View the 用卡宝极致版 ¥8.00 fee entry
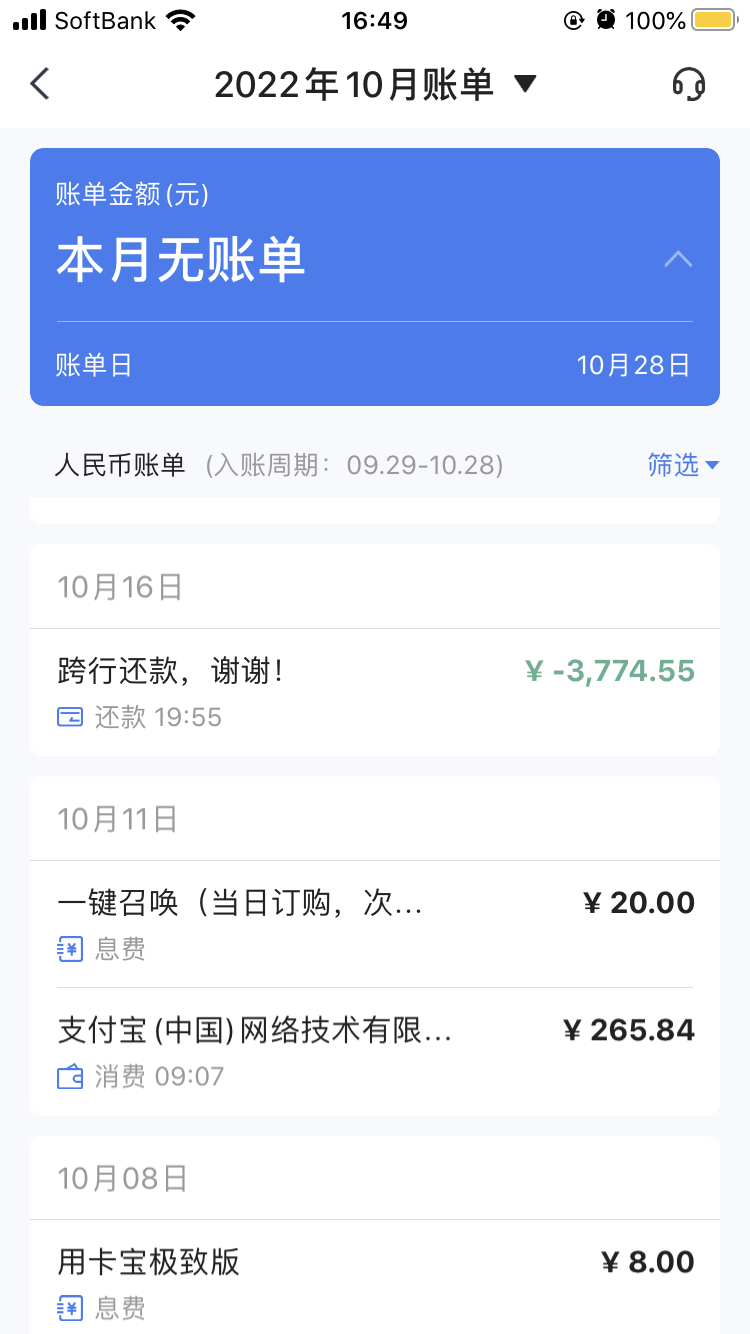 [375, 1282]
